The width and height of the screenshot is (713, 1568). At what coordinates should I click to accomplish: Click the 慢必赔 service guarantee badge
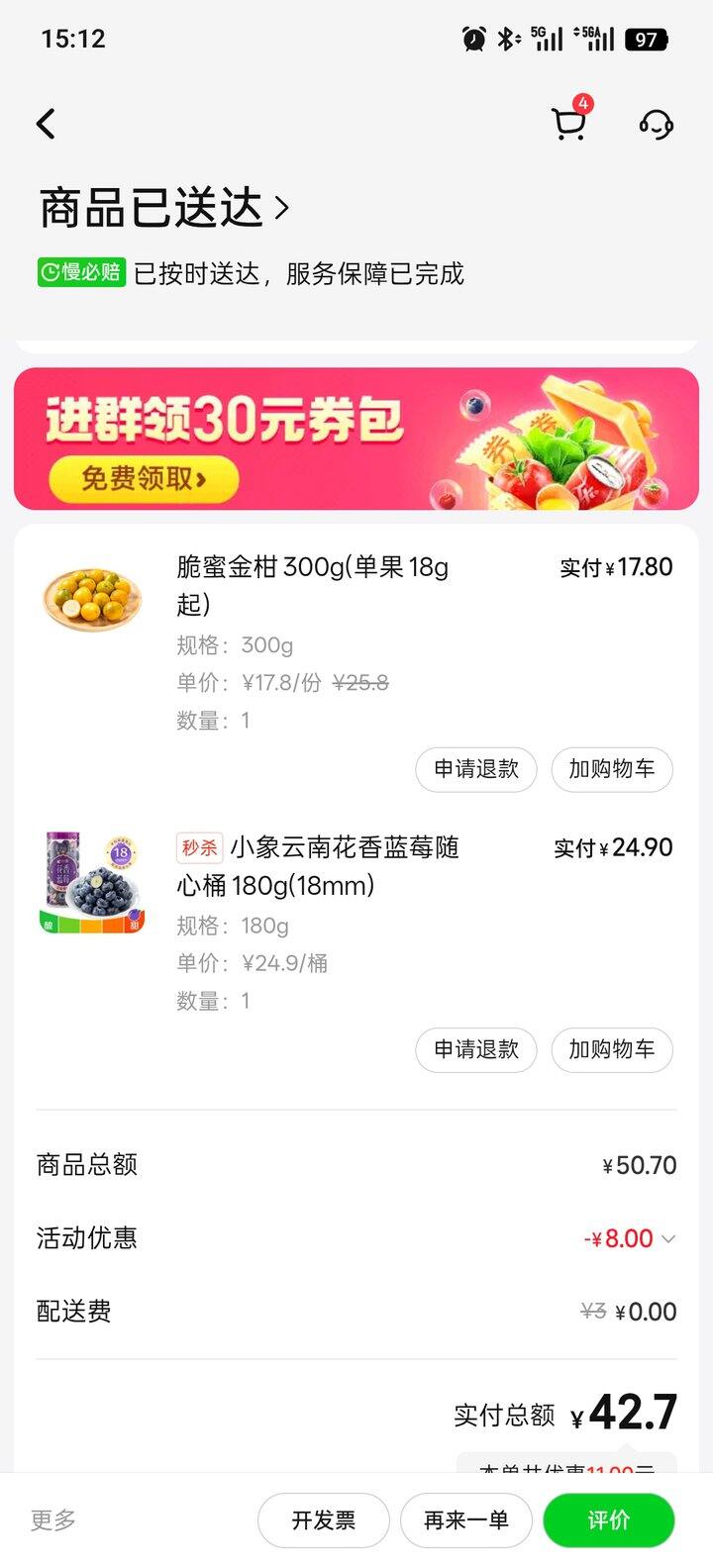pyautogui.click(x=80, y=272)
